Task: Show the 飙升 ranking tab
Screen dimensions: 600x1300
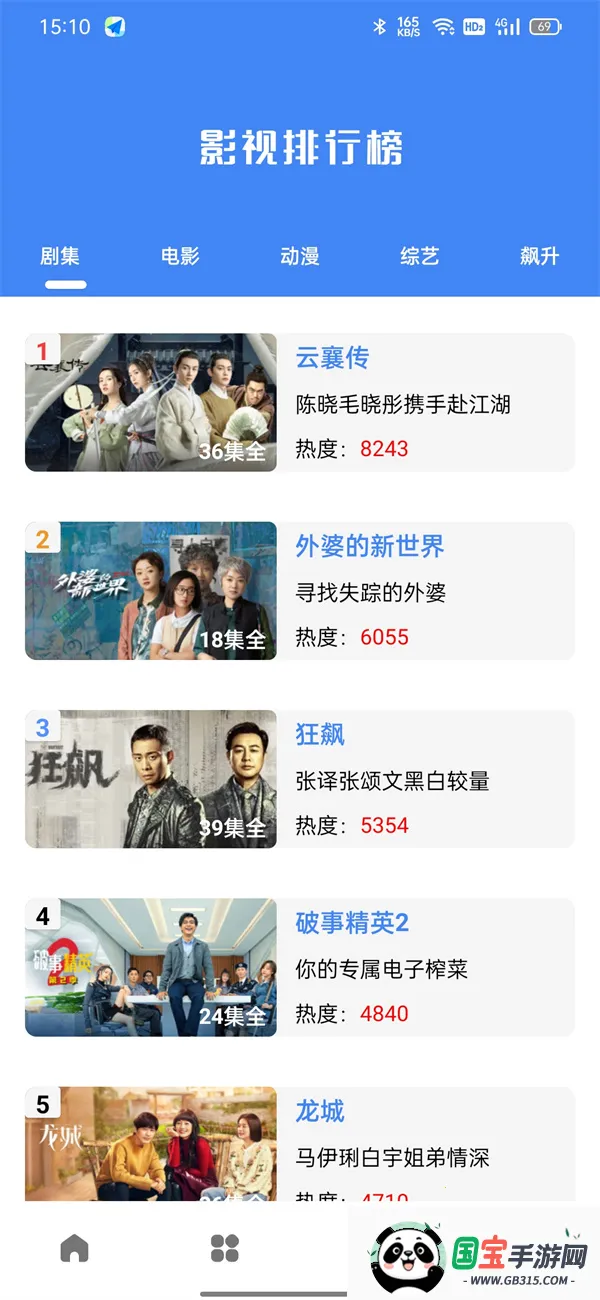Action: coord(539,256)
